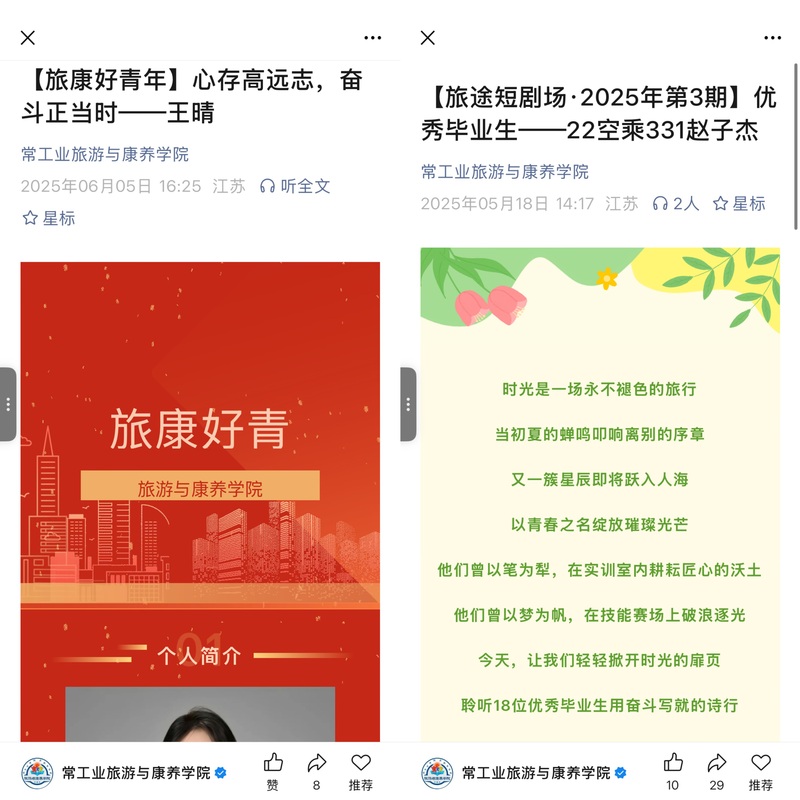The image size is (800, 800).
Task: Open 常工业旅游与康养学院 link under 王晴 title
Action: tap(105, 154)
